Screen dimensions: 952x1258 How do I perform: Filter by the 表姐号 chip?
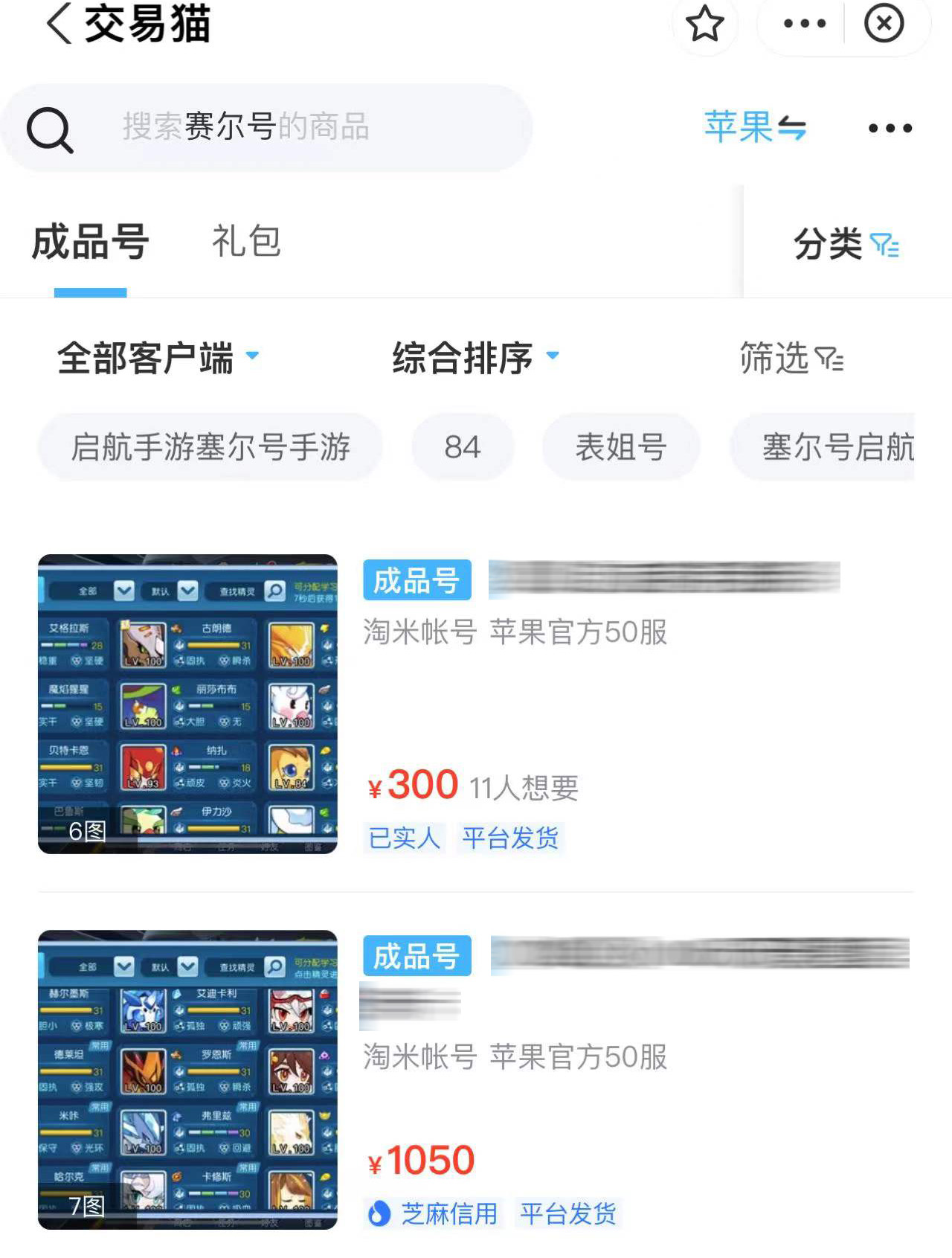[x=620, y=447]
